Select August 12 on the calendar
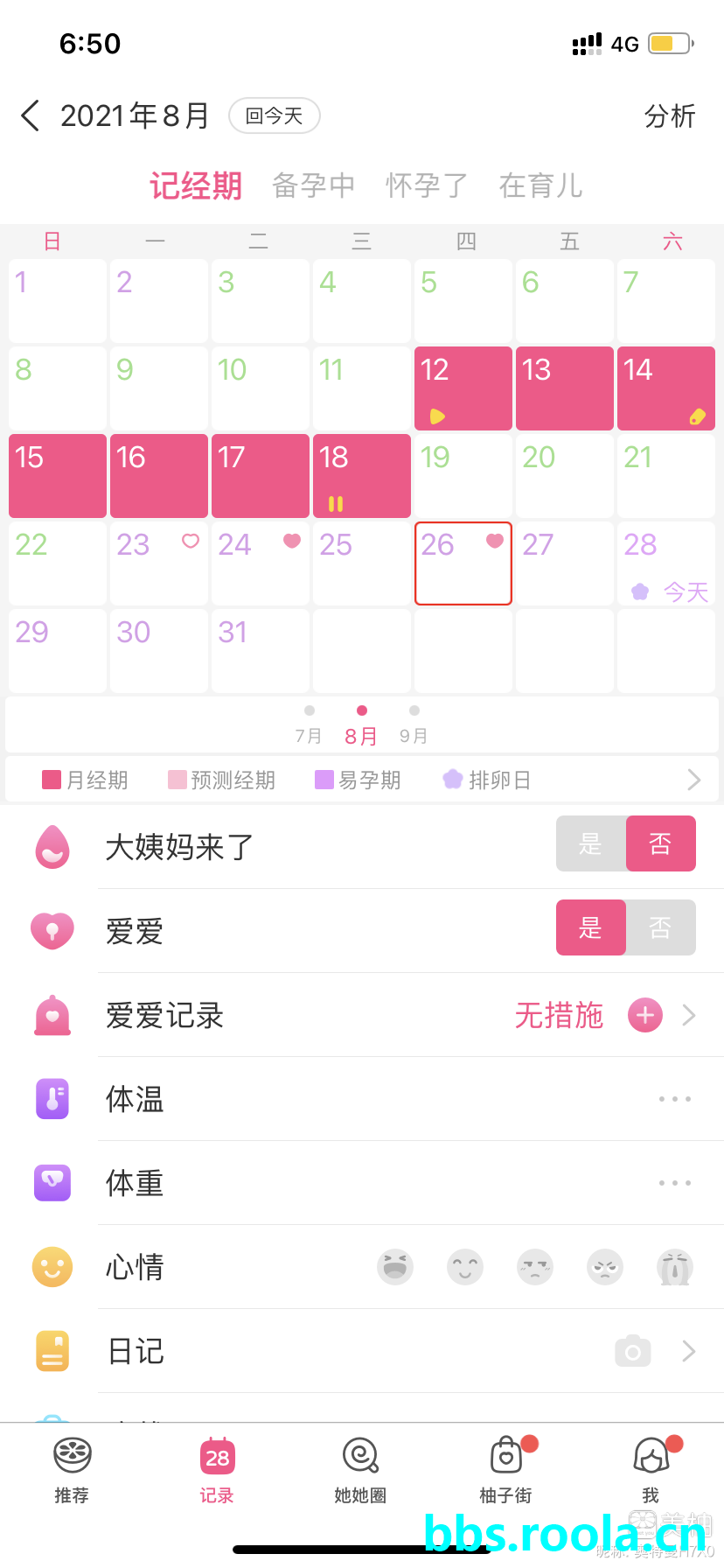724x1568 pixels. pyautogui.click(x=463, y=388)
